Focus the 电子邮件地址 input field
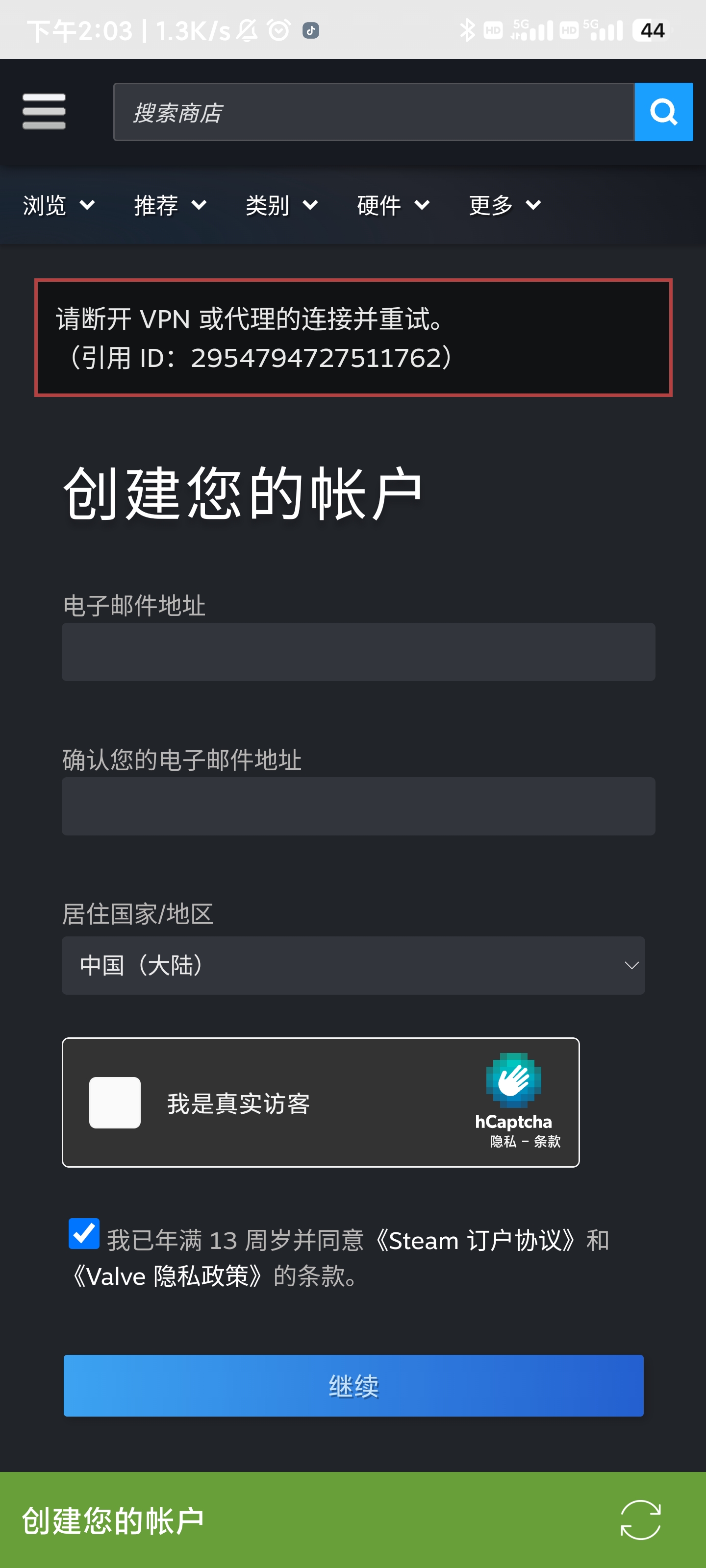 pyautogui.click(x=358, y=651)
